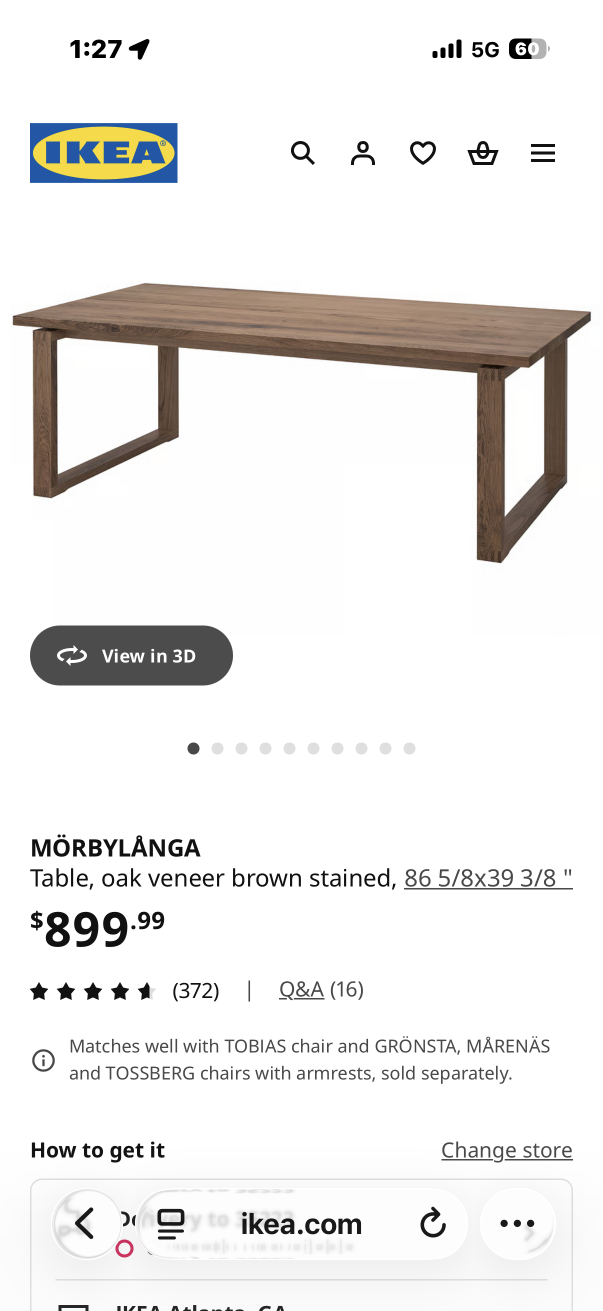Go to the IKEA home logo
Screen dimensions: 603x1311
pyautogui.click(x=104, y=153)
